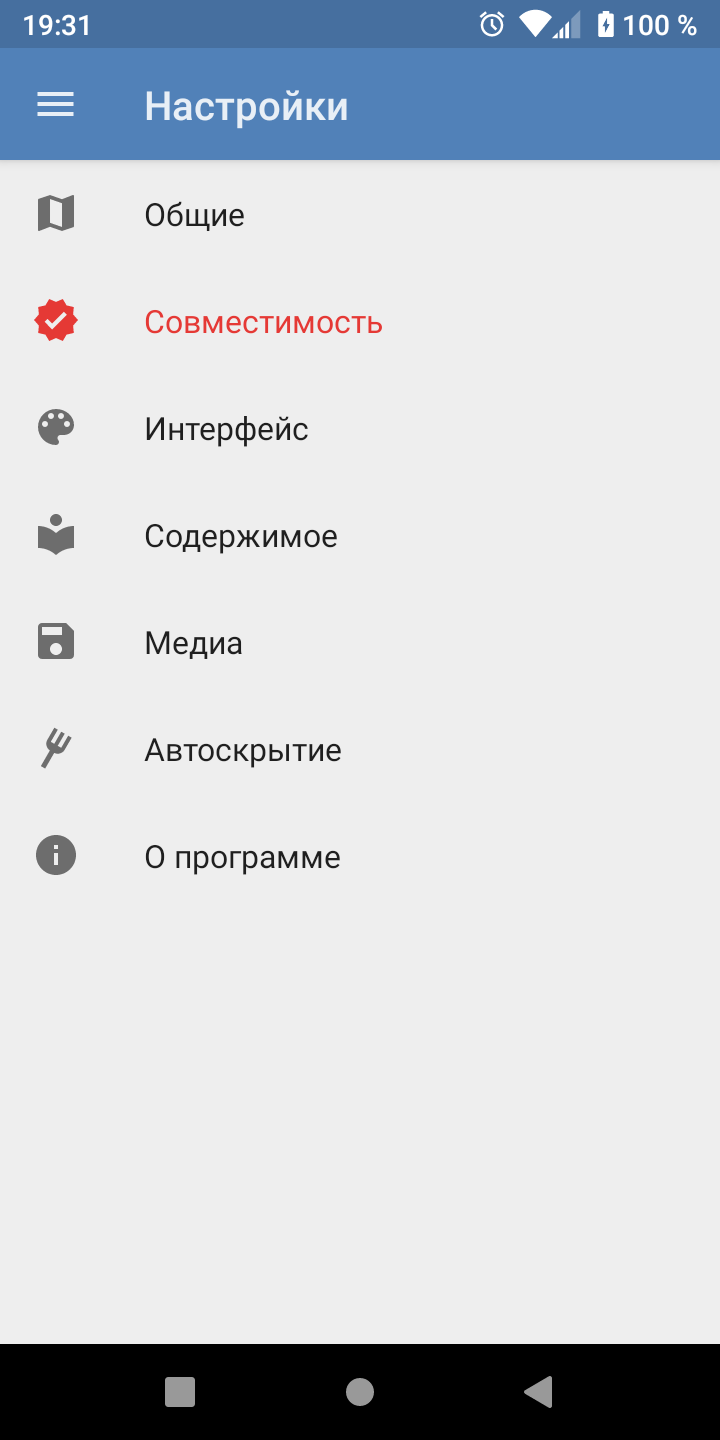This screenshot has width=720, height=1440.
Task: Open the Общие settings section
Action: [360, 215]
